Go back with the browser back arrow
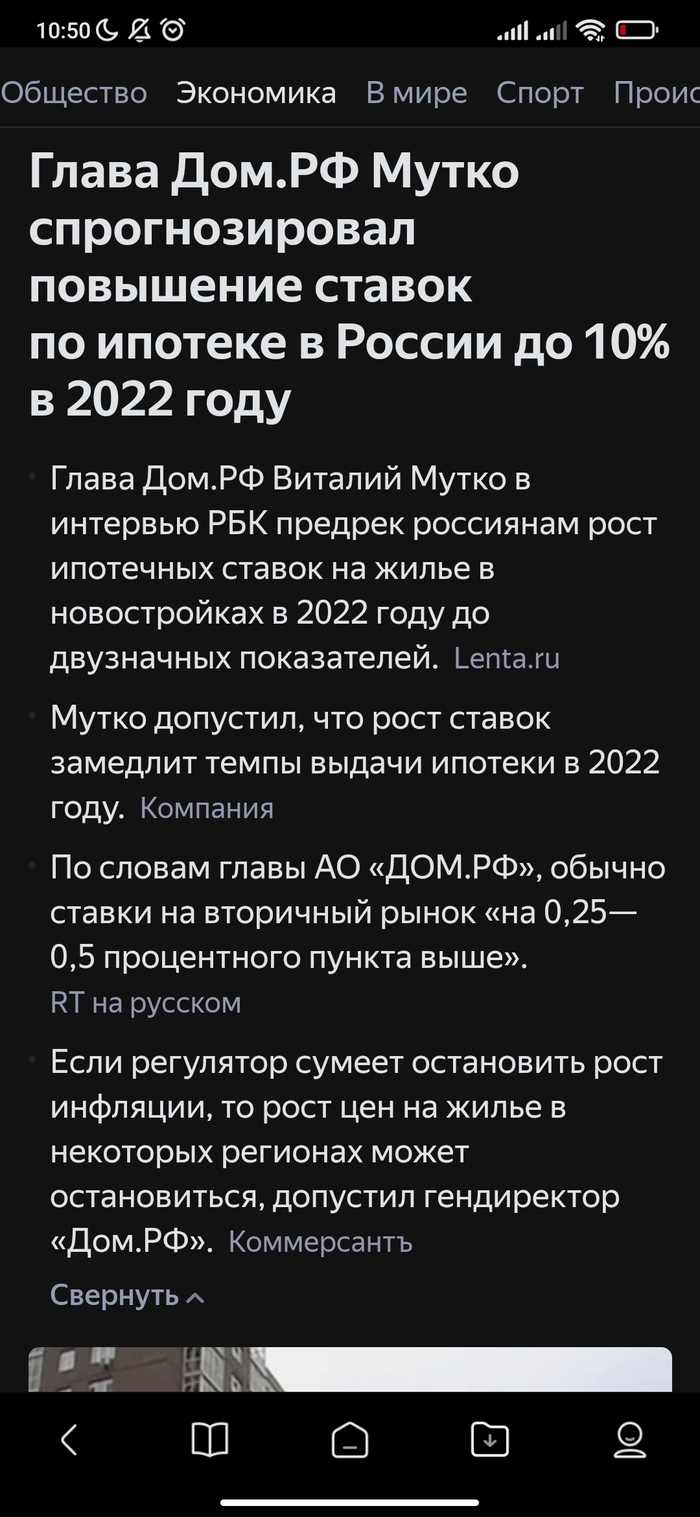This screenshot has height=1517, width=700. point(69,1440)
